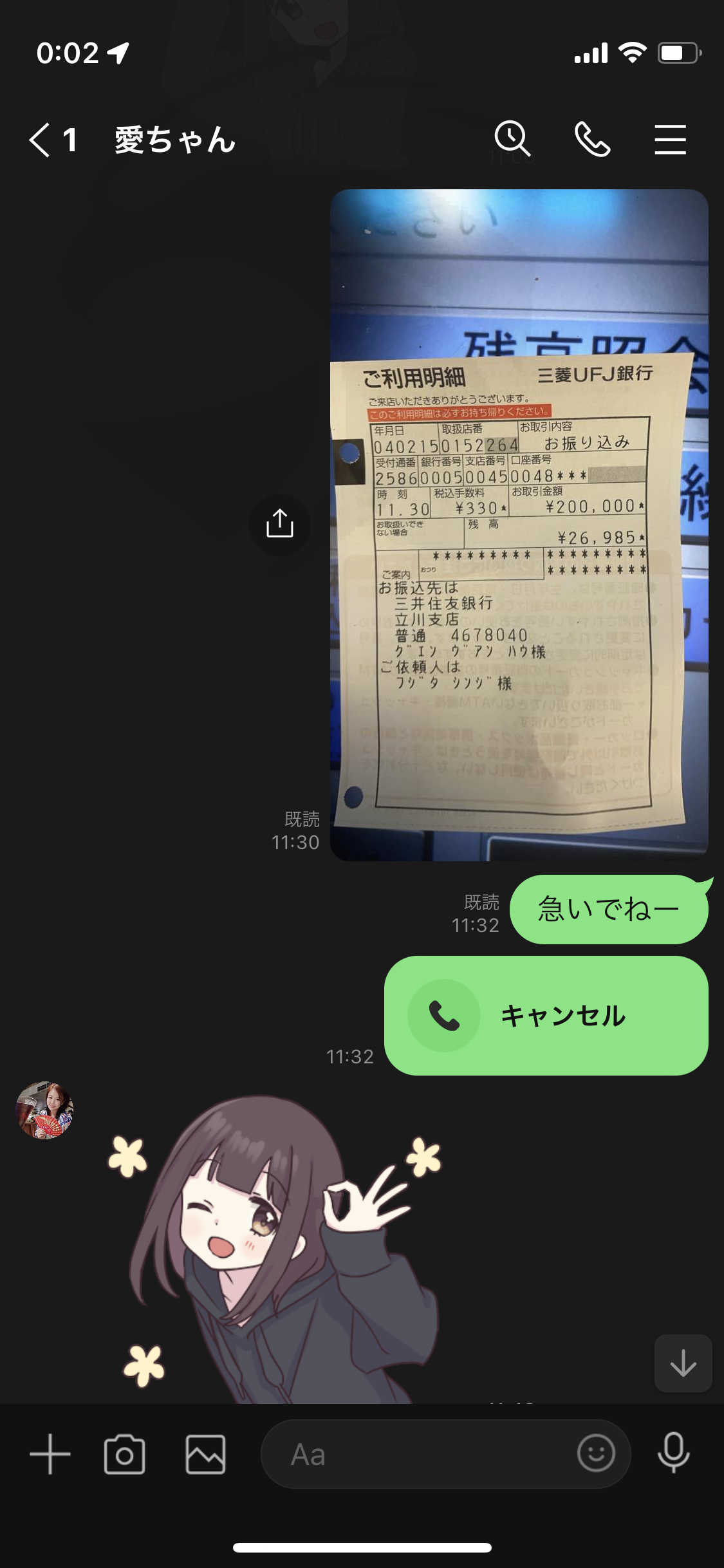This screenshot has width=724, height=1568.
Task: Share the receipt photo
Action: 279,525
